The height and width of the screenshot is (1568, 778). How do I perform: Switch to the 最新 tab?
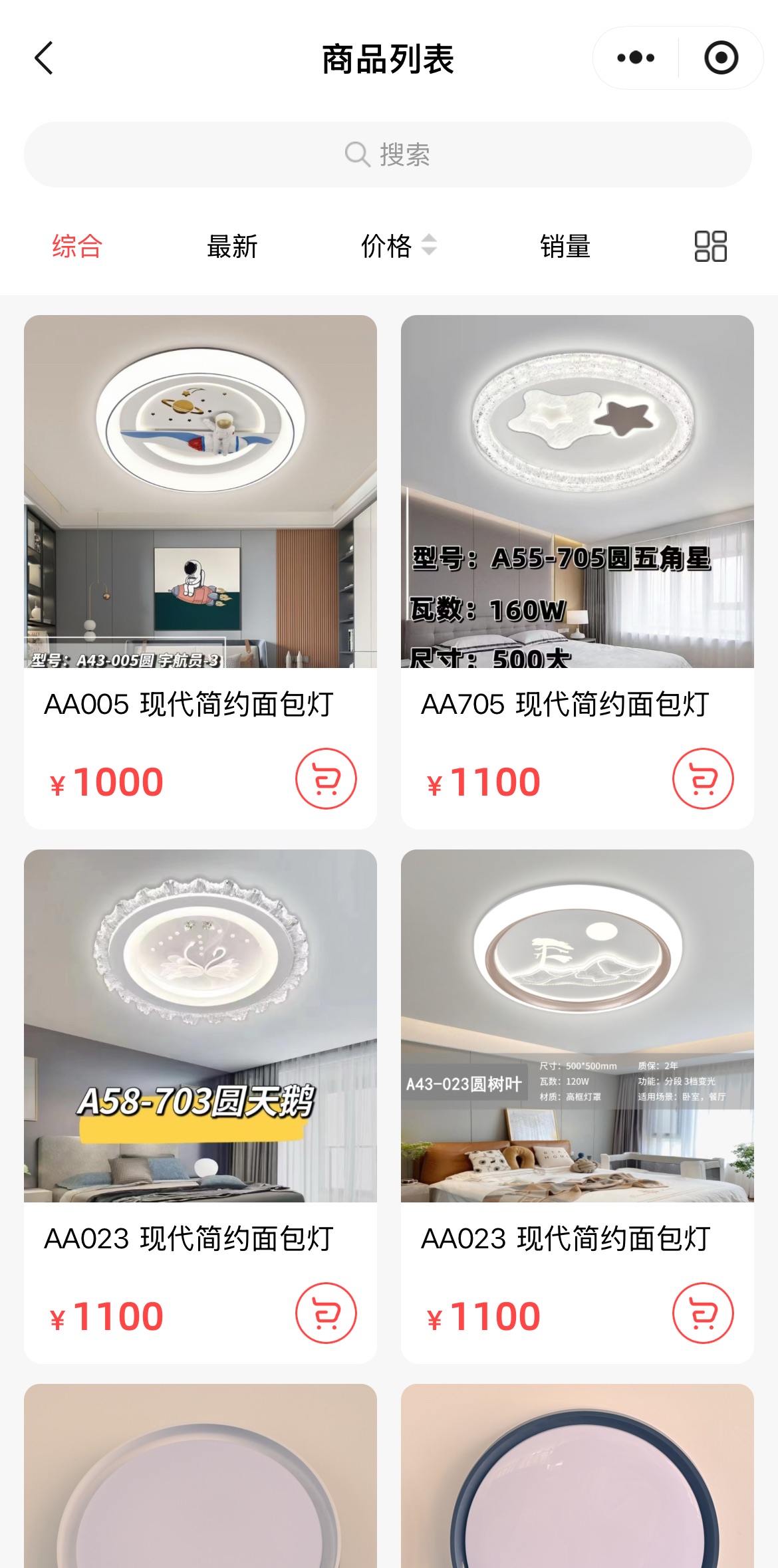click(x=232, y=247)
